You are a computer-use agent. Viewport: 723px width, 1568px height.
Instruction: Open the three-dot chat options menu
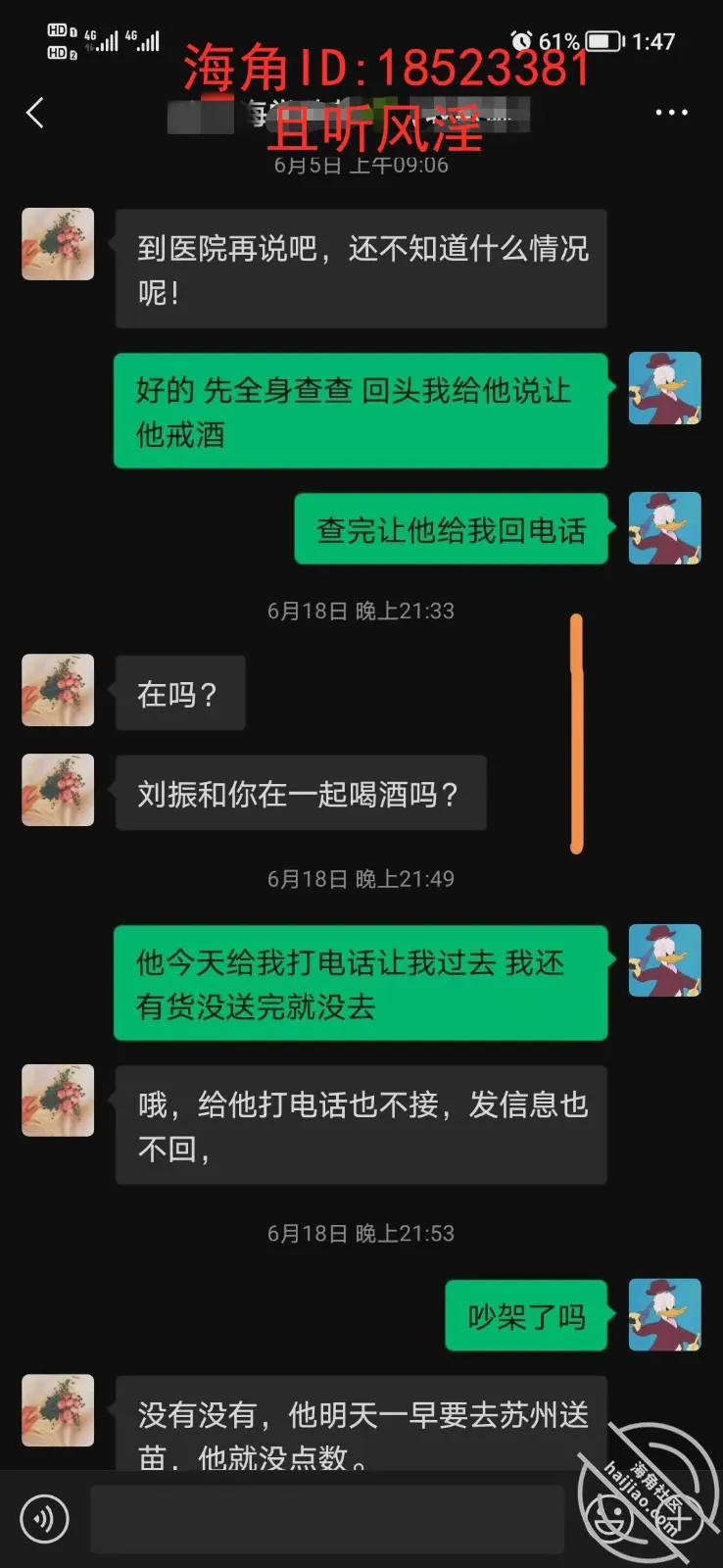671,113
